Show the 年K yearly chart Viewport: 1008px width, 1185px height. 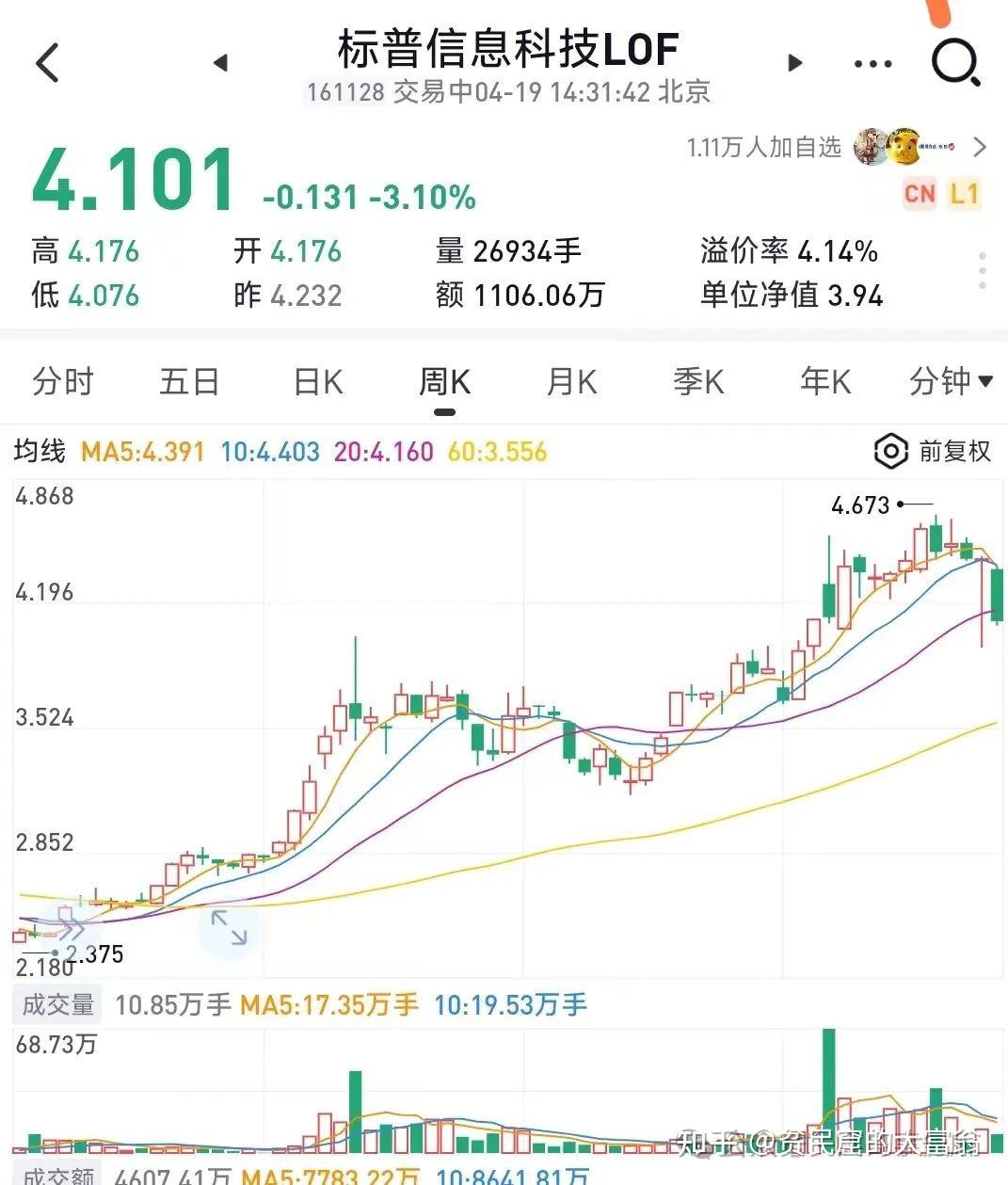tap(825, 381)
